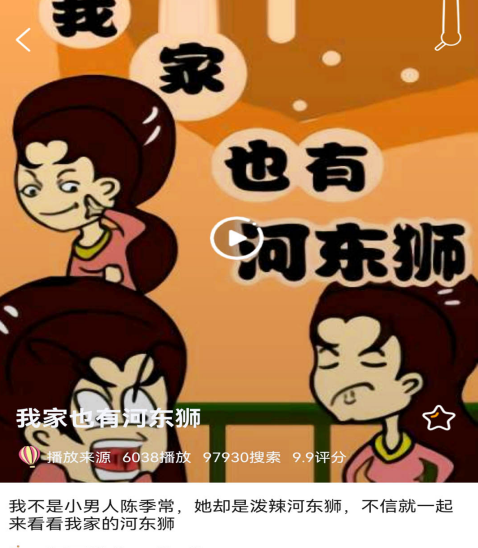Play the 我家也有河东狮 video

click(x=236, y=238)
